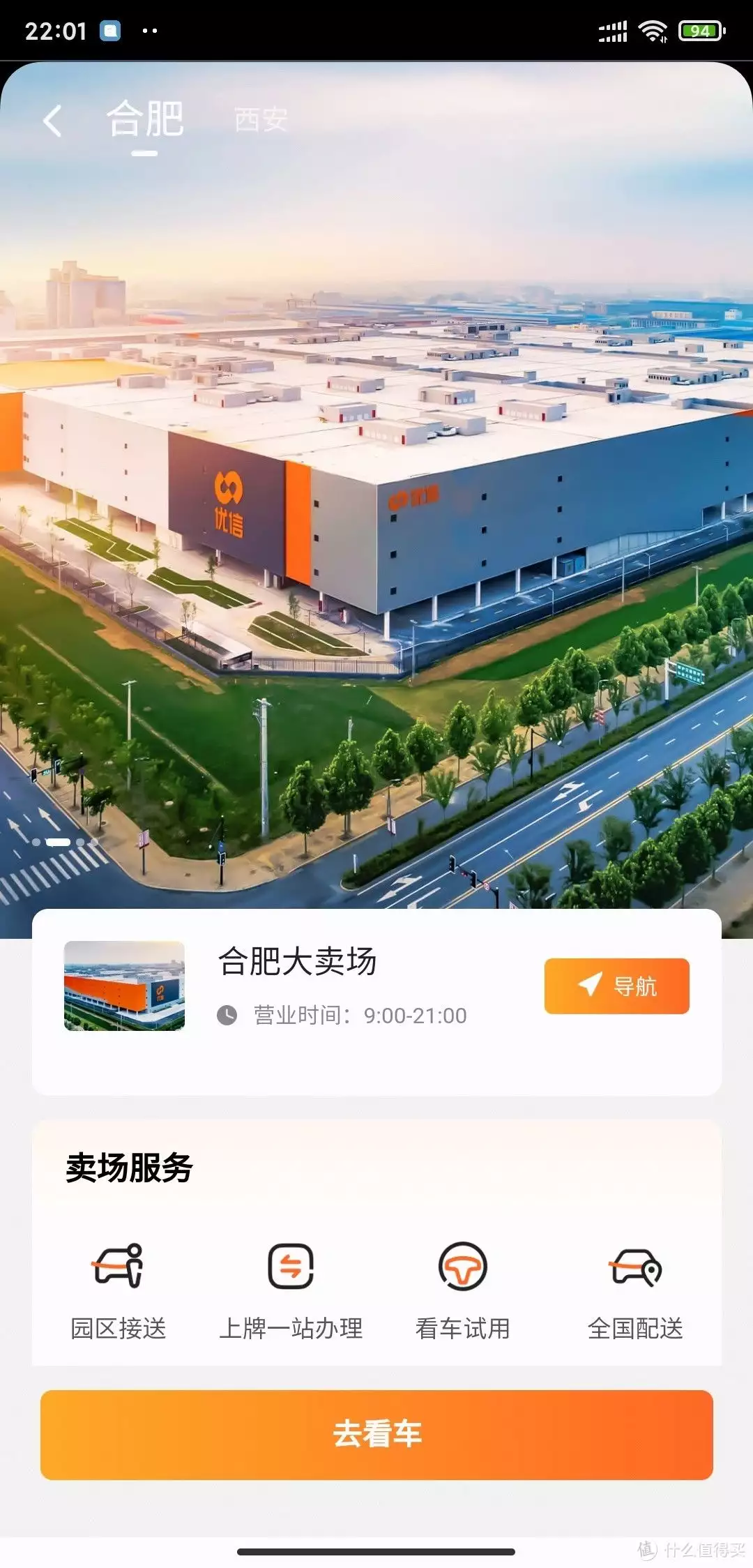Go back using the top-left arrow
This screenshot has width=753, height=1568.
tap(53, 121)
